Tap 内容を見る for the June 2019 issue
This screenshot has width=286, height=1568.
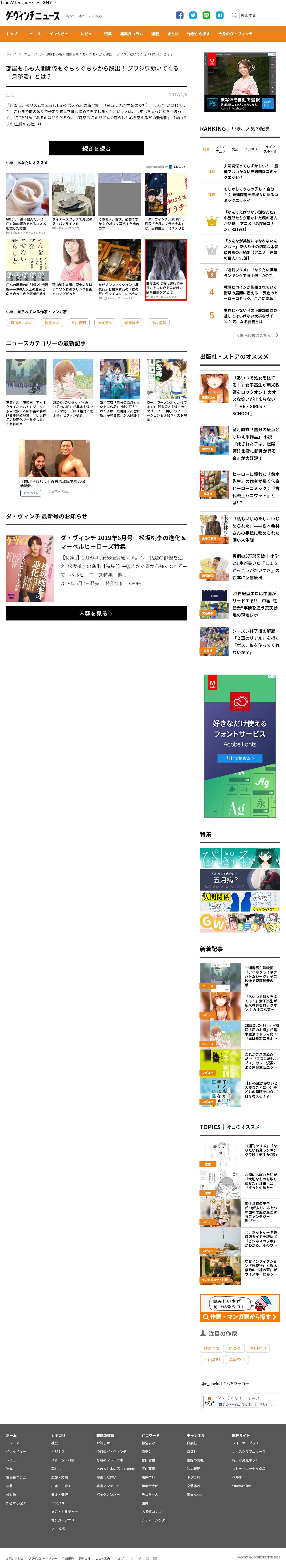click(96, 614)
